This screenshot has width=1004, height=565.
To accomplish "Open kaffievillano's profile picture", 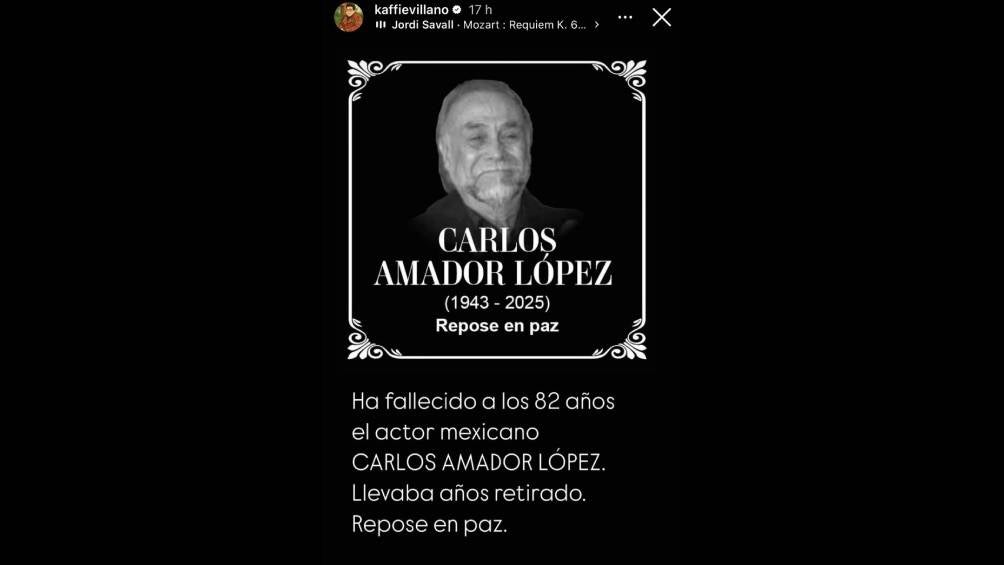I will (x=349, y=17).
